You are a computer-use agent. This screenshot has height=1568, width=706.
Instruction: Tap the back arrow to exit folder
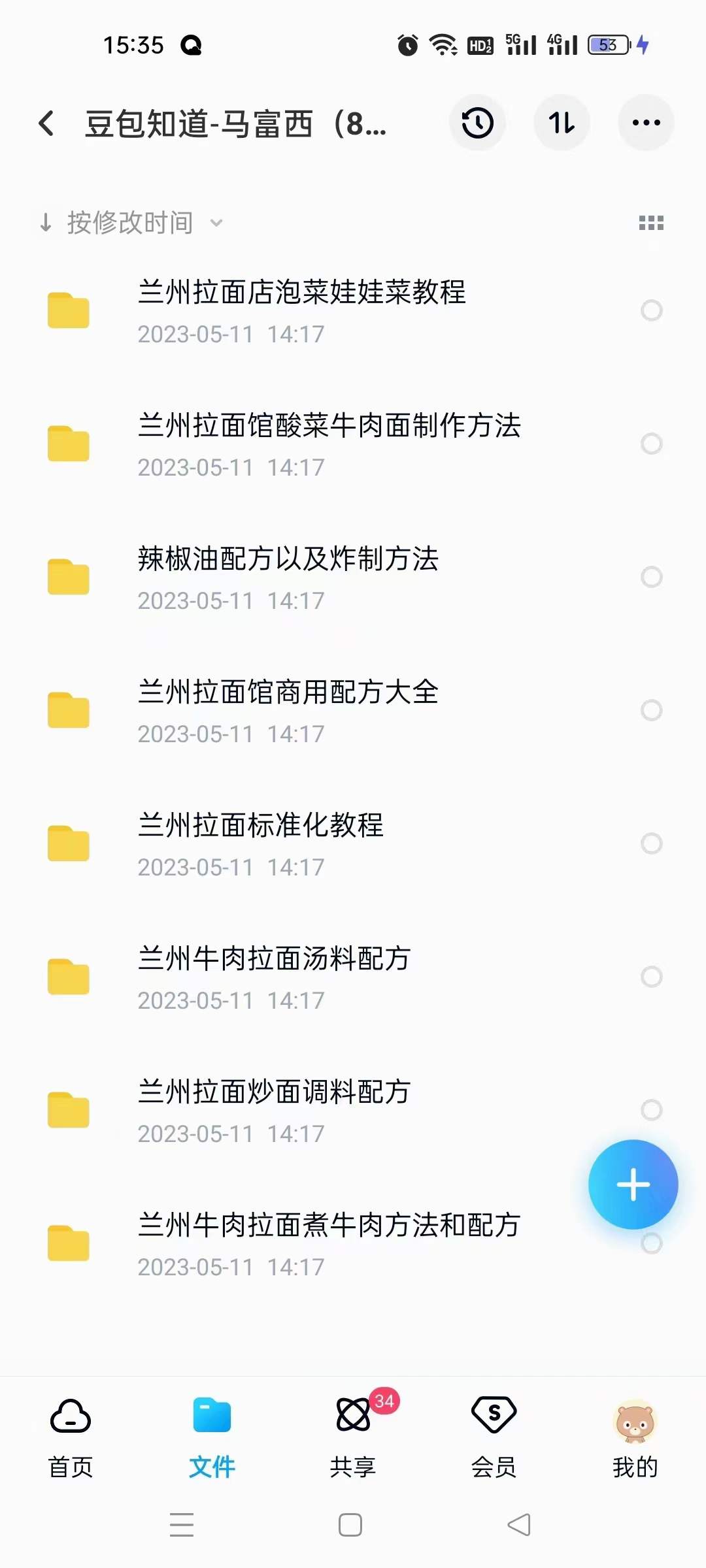46,123
